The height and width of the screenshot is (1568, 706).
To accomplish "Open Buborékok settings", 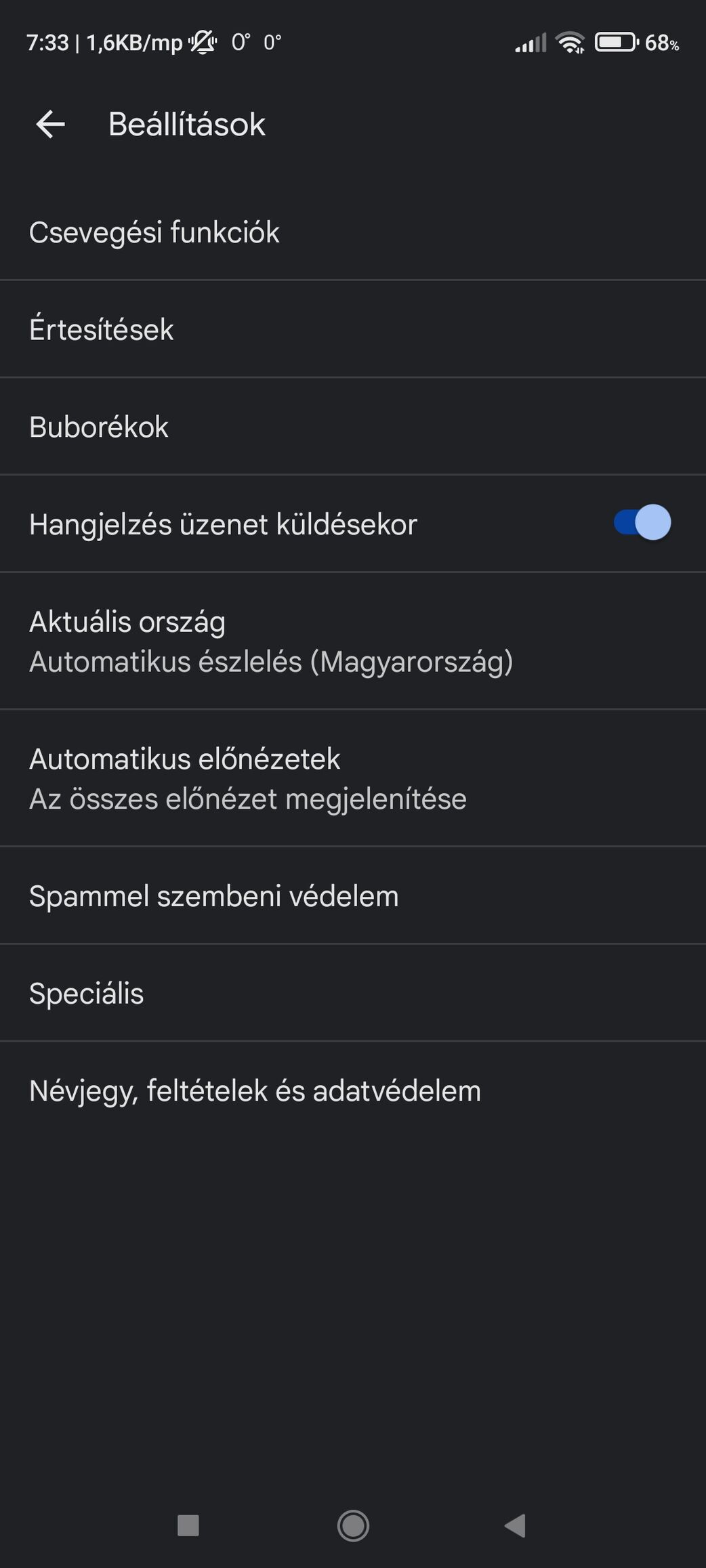I will click(99, 427).
